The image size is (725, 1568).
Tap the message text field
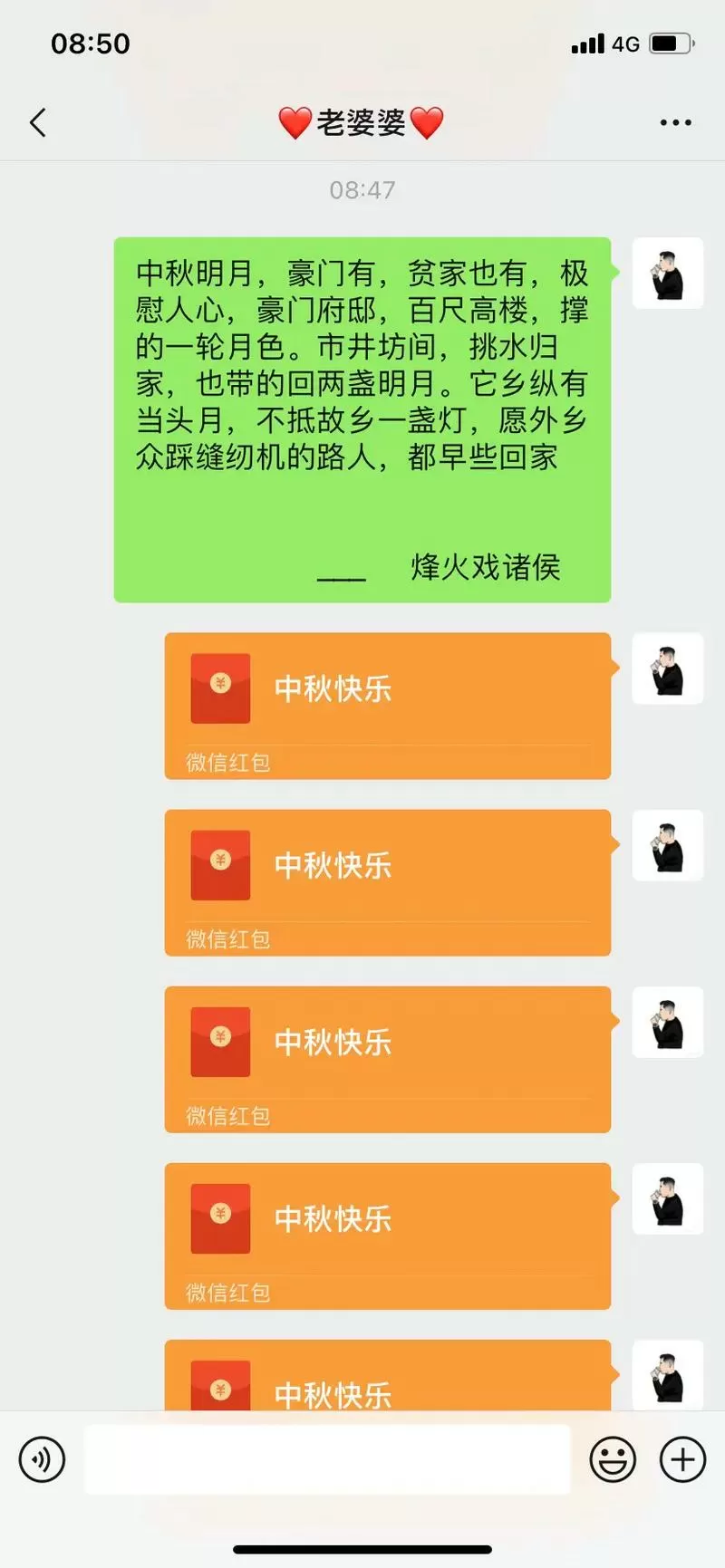click(x=326, y=1459)
